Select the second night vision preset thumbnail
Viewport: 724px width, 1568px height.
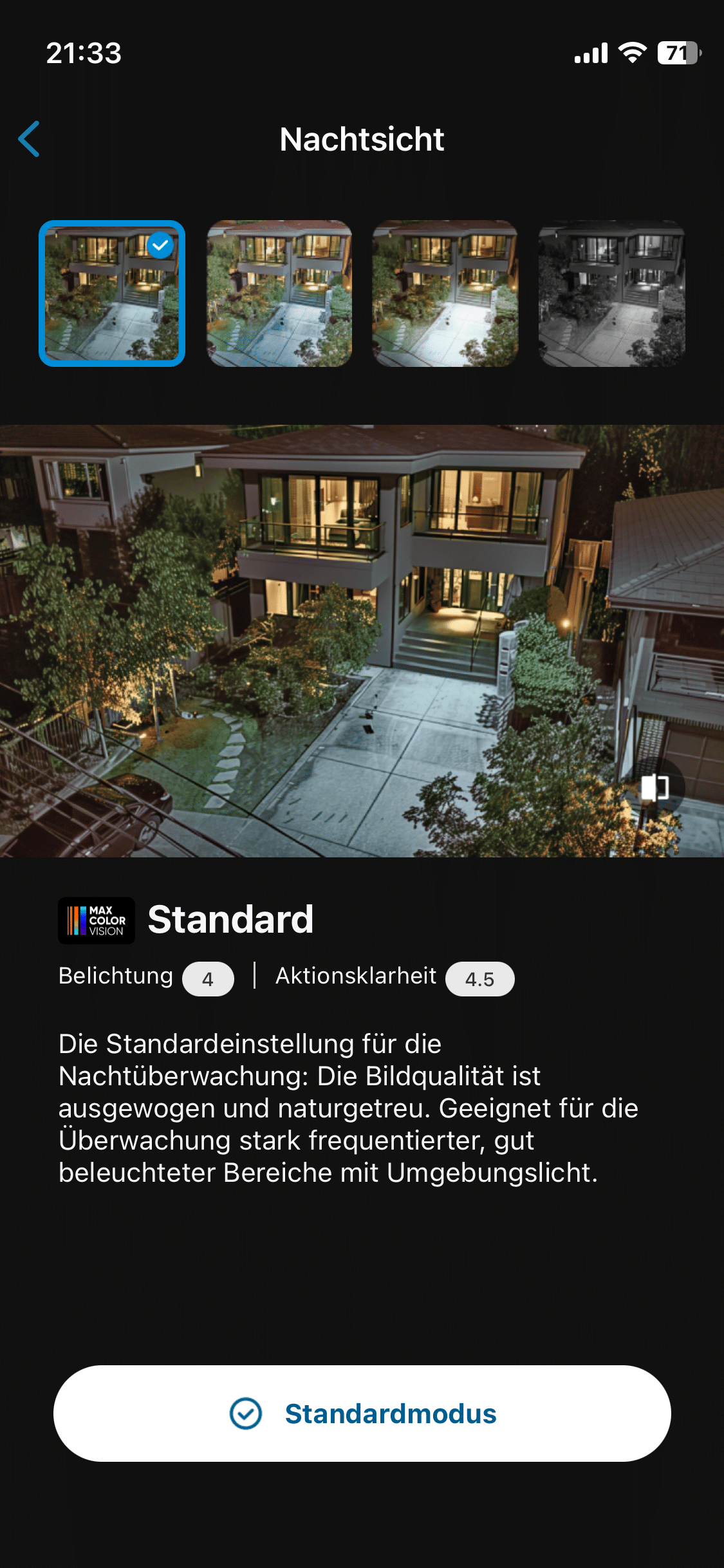pos(279,294)
